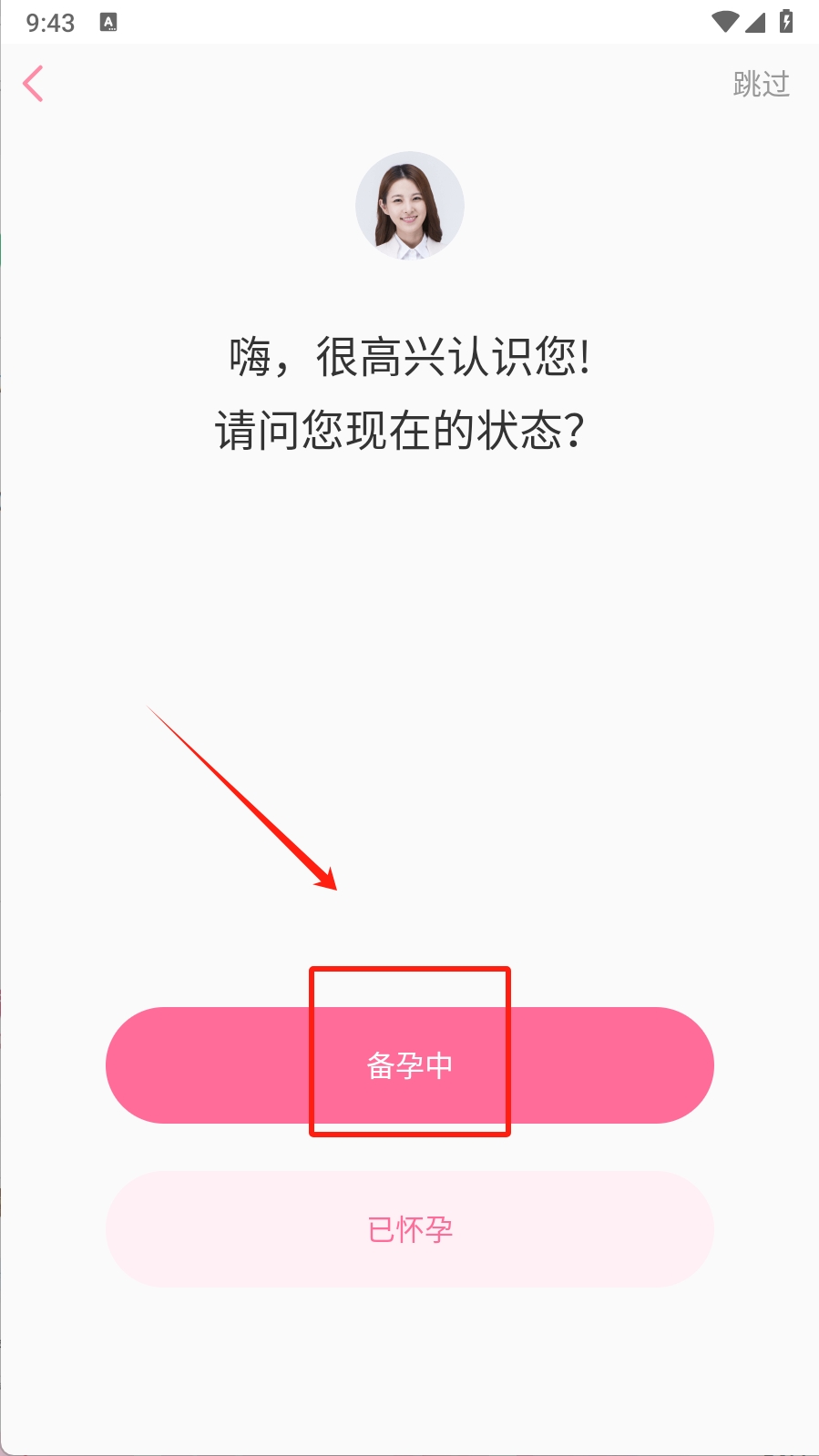
Task: Choose the 已怀孕 option
Action: [x=409, y=1228]
